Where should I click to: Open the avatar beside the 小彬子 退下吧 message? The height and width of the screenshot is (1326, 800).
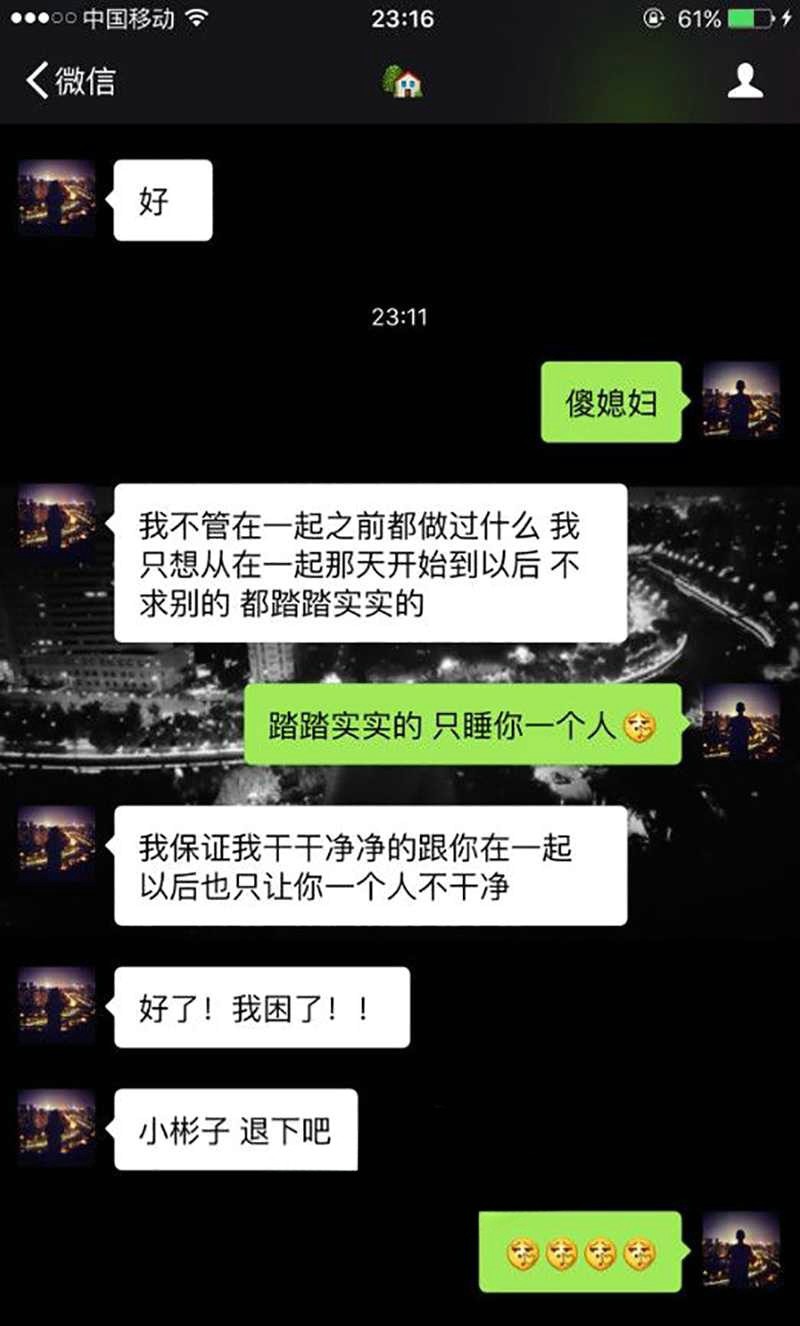tap(57, 1127)
